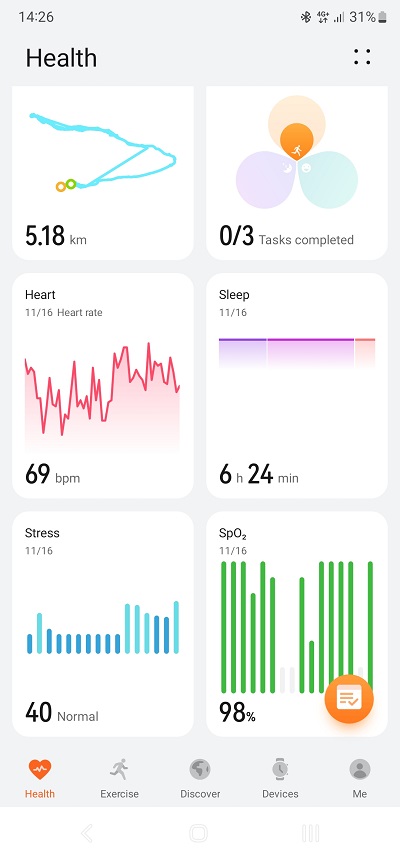Viewport: 400px width, 857px height.
Task: Switch to the Exercise tab
Action: (x=120, y=778)
